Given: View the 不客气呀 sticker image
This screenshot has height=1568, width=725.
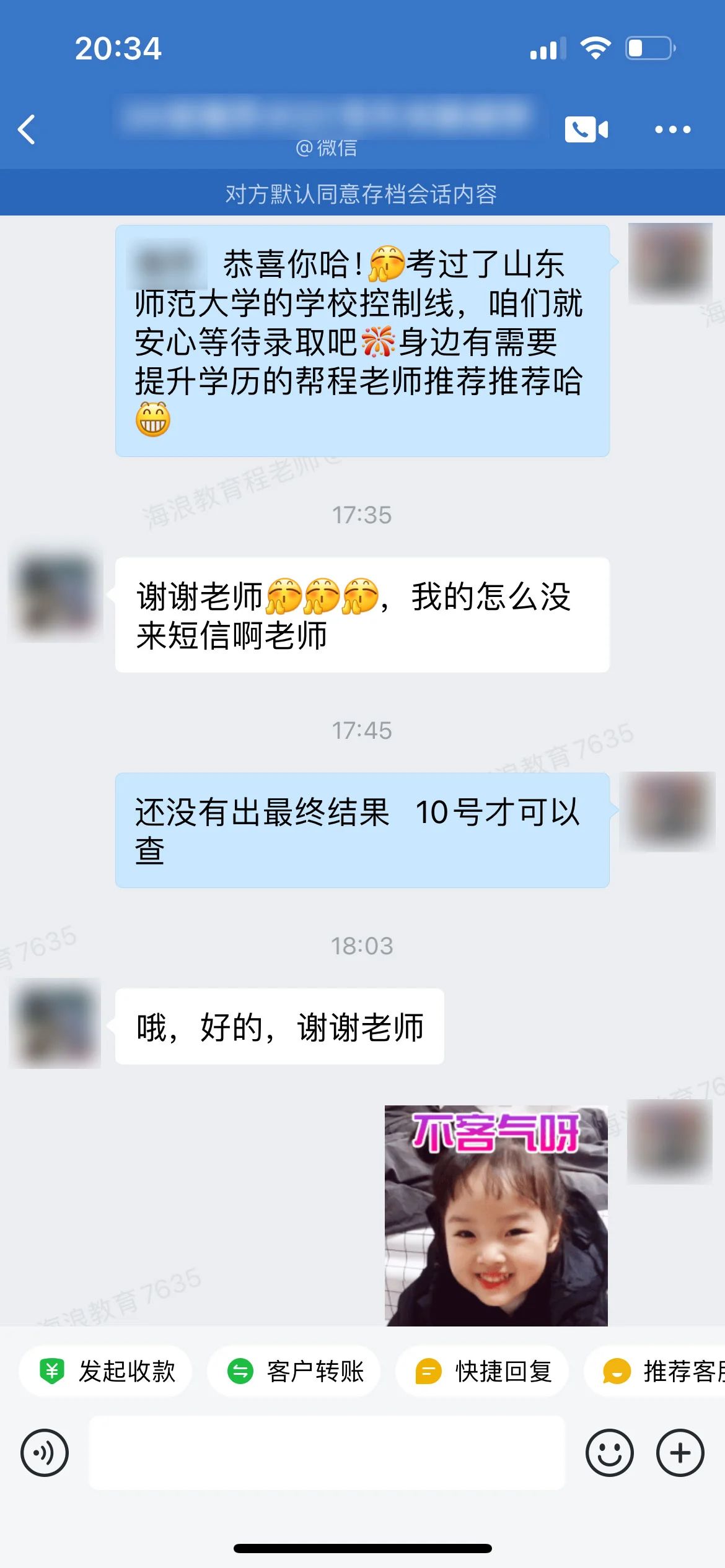Looking at the screenshot, I should point(496,1216).
